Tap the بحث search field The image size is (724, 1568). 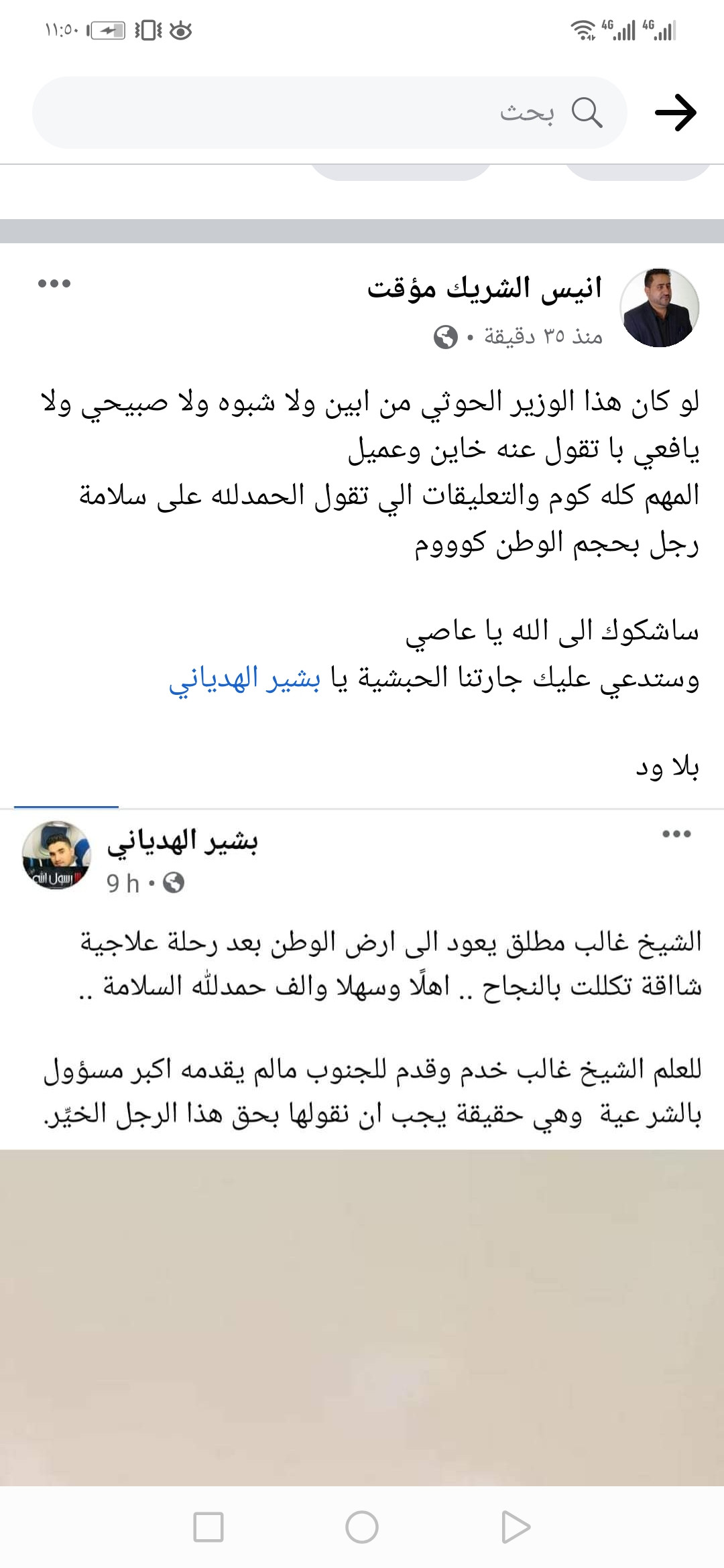point(328,113)
